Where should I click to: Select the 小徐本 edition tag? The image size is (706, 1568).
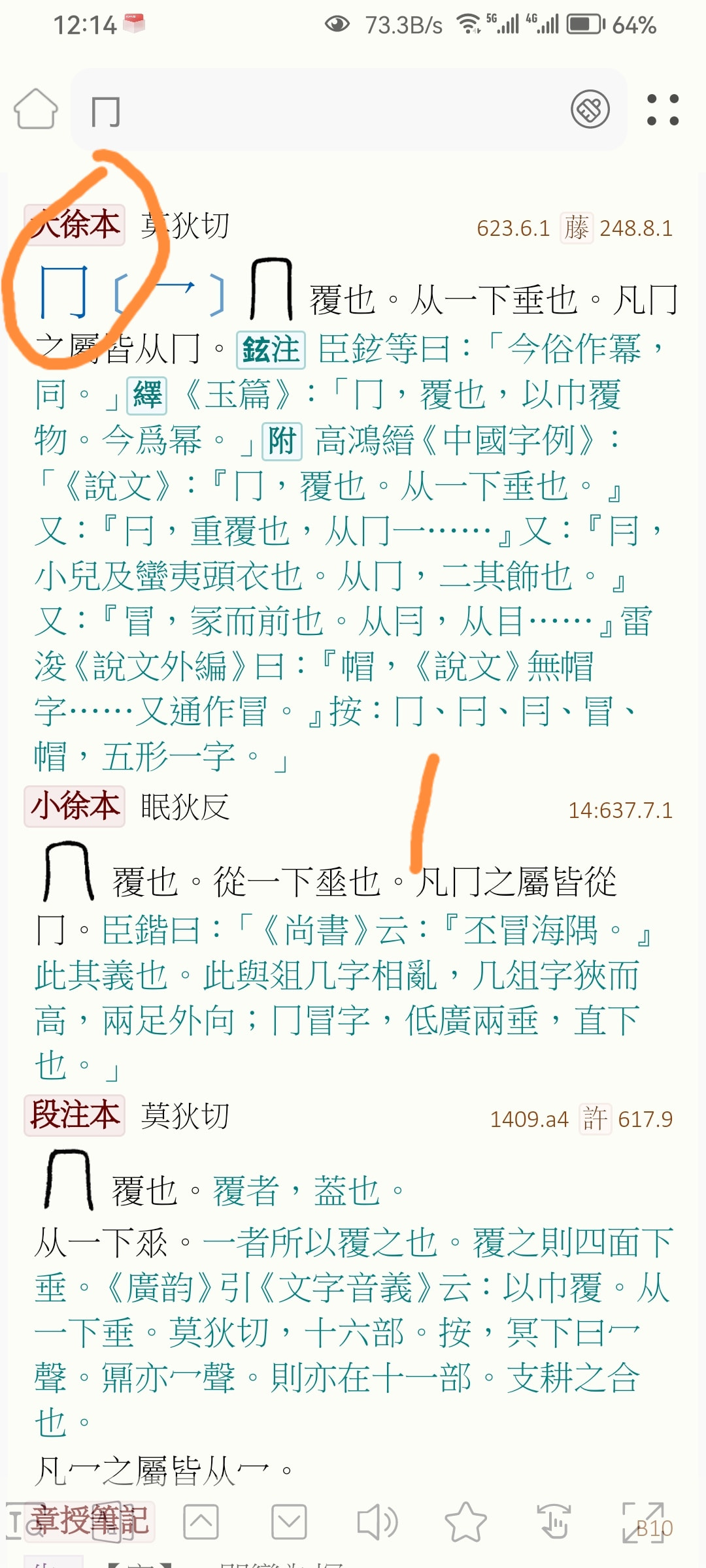[x=75, y=806]
